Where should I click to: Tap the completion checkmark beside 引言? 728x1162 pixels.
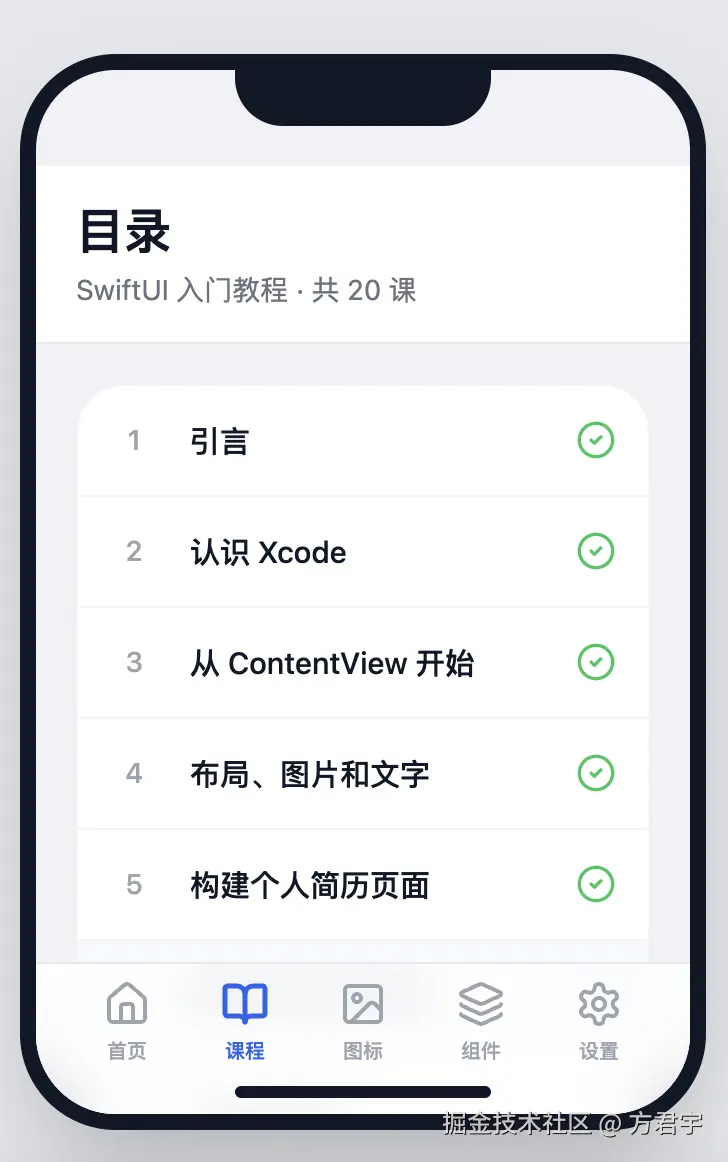(x=596, y=441)
